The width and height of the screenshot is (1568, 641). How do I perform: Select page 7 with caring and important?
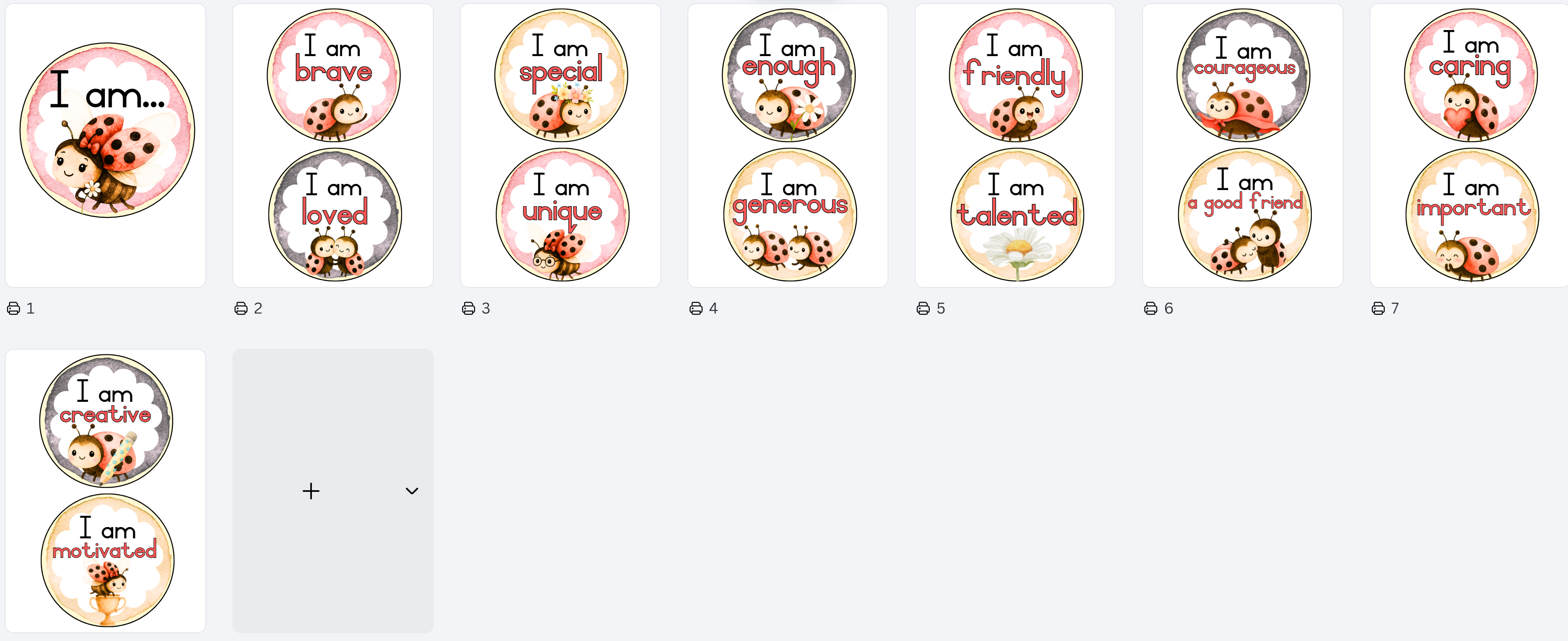click(1469, 145)
